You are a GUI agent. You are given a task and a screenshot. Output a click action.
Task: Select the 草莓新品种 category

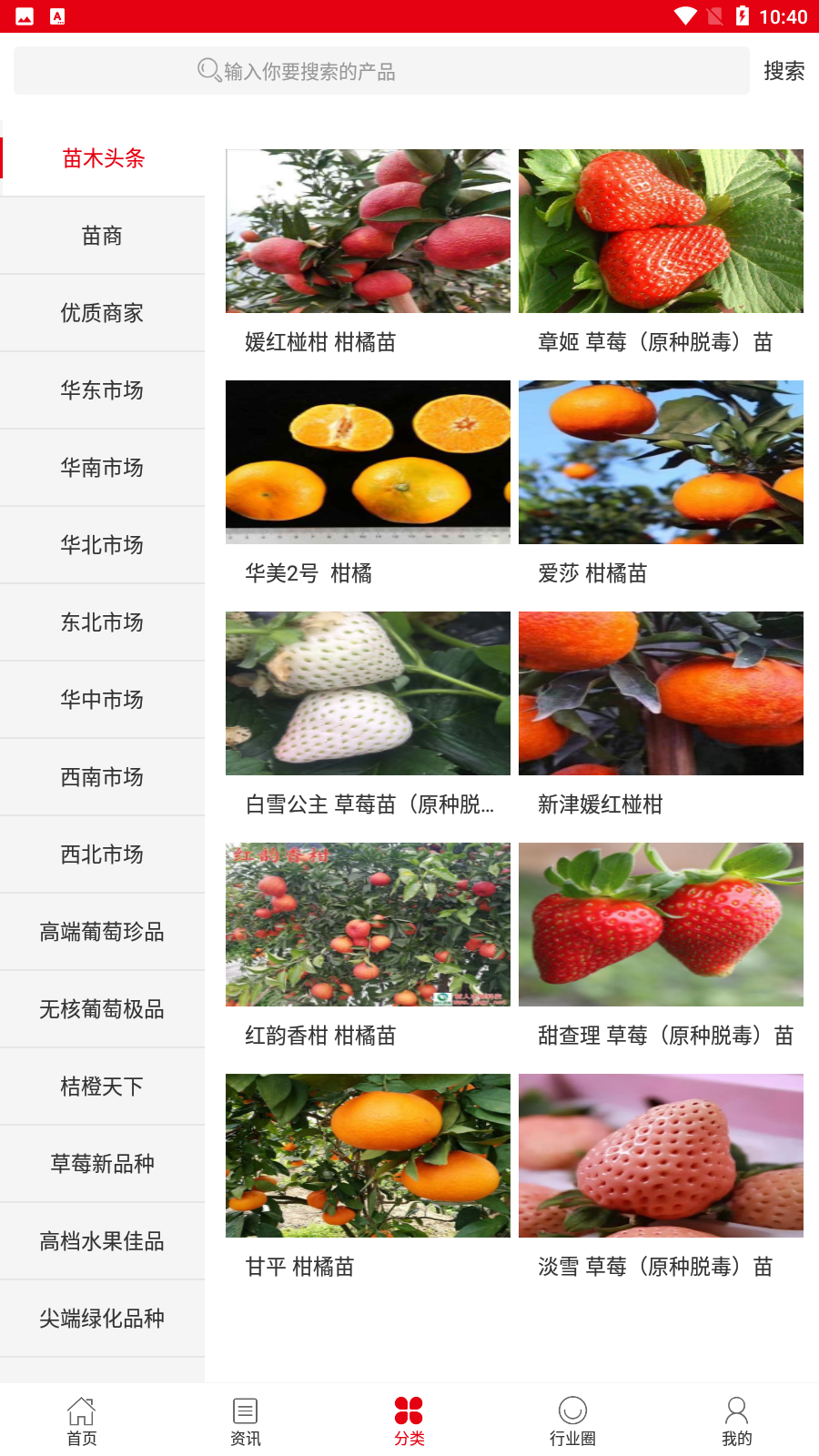pos(102,1164)
